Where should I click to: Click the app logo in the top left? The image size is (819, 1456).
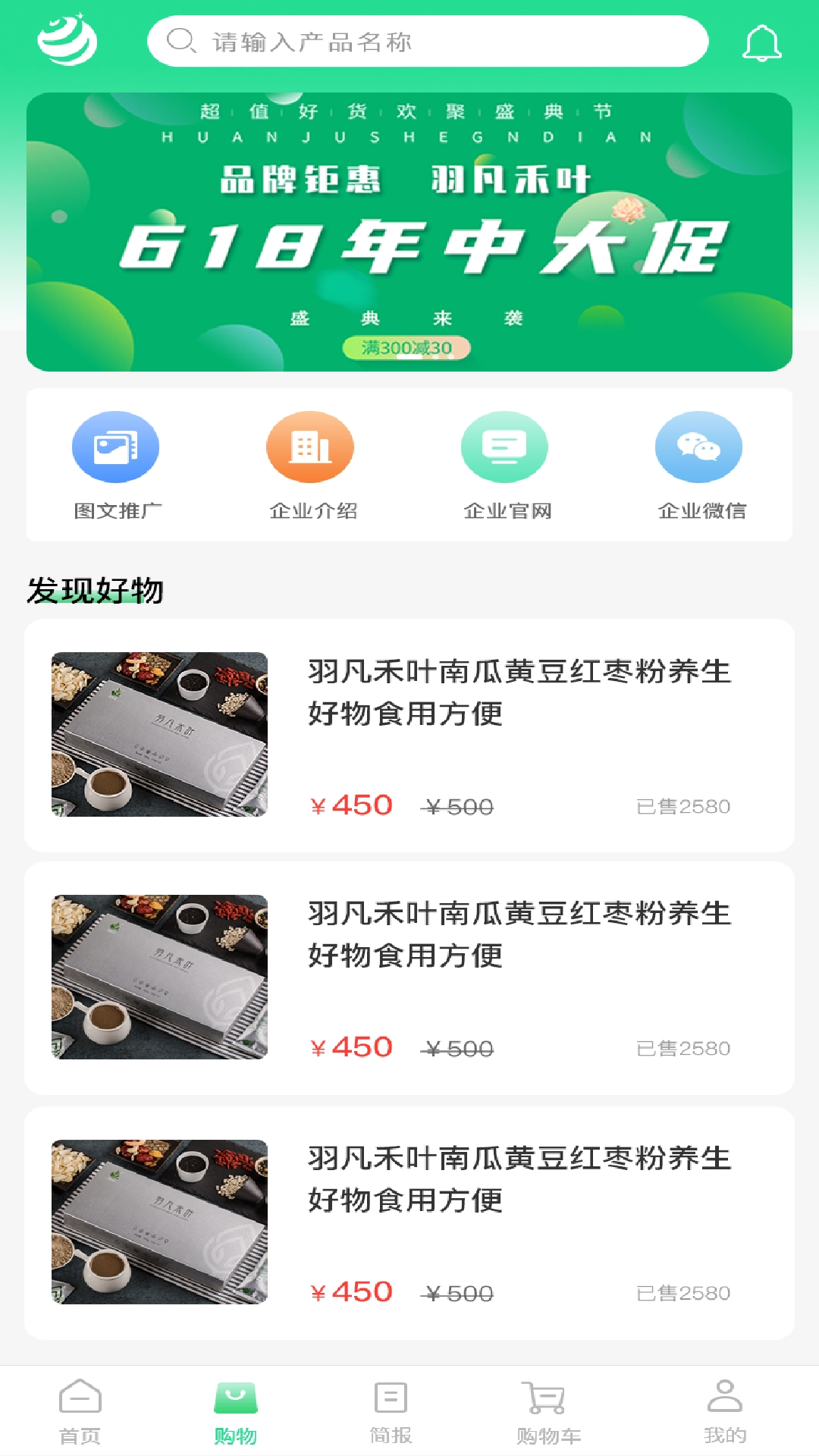[x=67, y=42]
